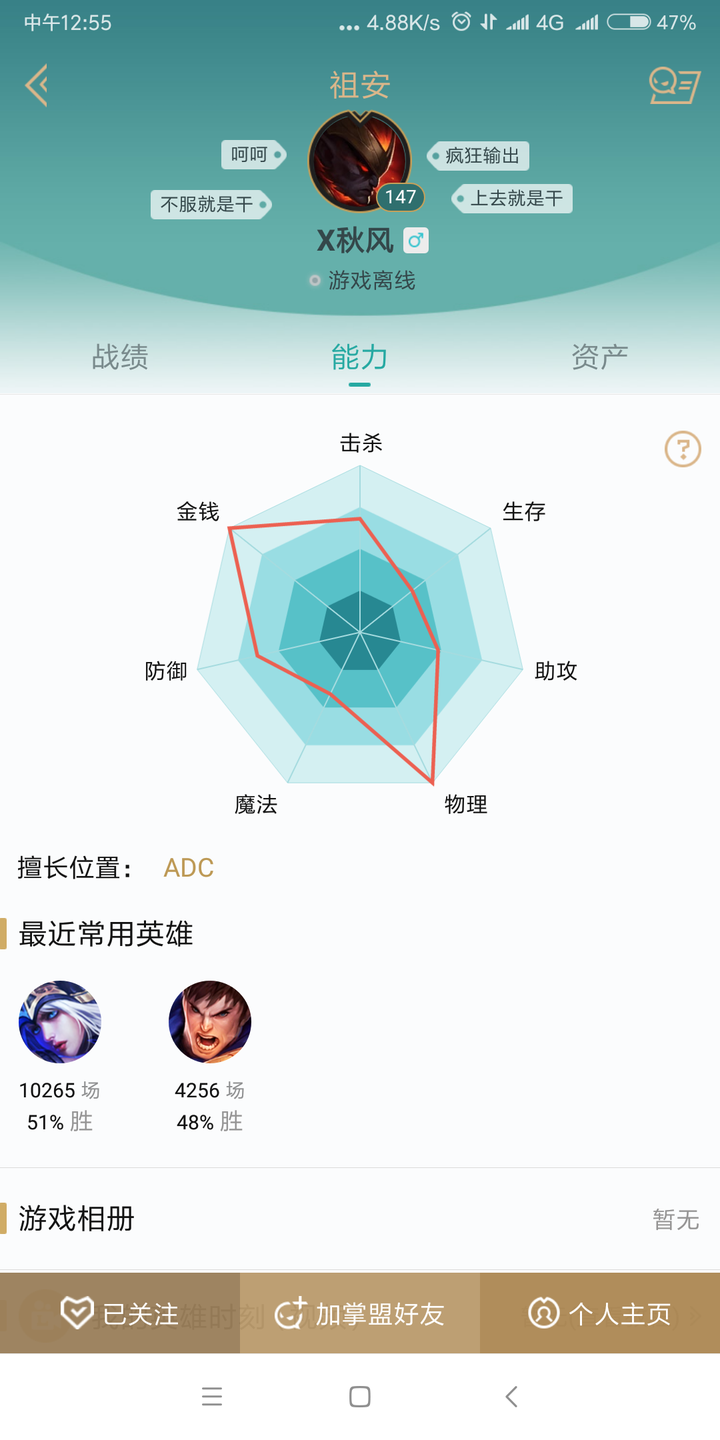720x1440 pixels.
Task: Open the question mark help icon
Action: (x=683, y=449)
